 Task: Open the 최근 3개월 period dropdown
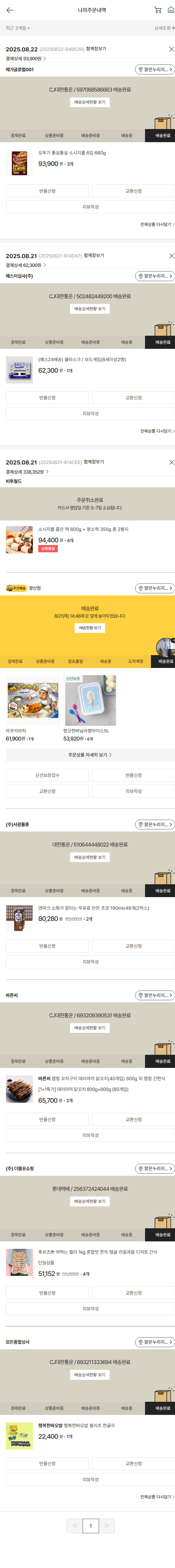tap(18, 28)
